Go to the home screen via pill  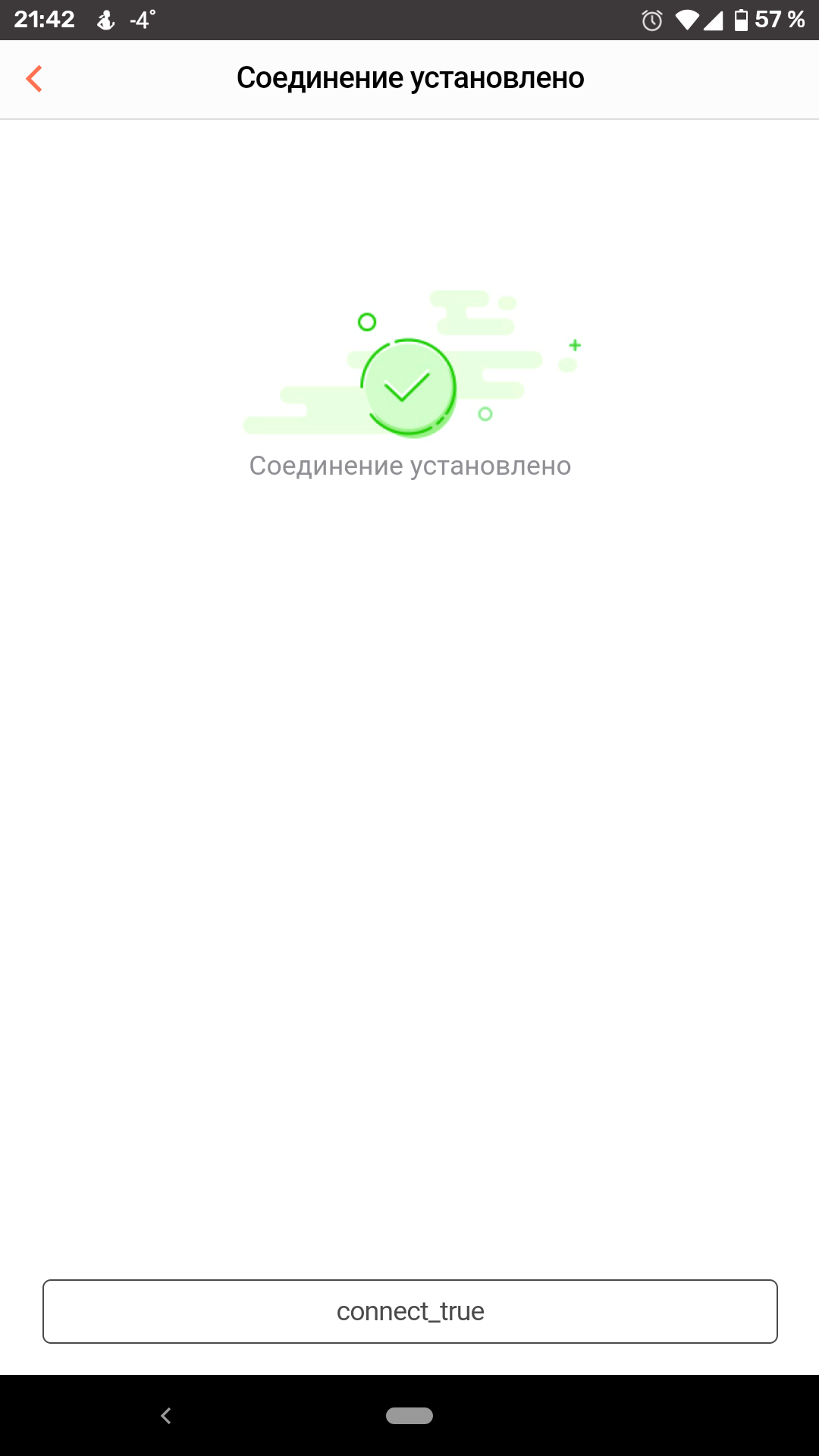click(409, 1415)
